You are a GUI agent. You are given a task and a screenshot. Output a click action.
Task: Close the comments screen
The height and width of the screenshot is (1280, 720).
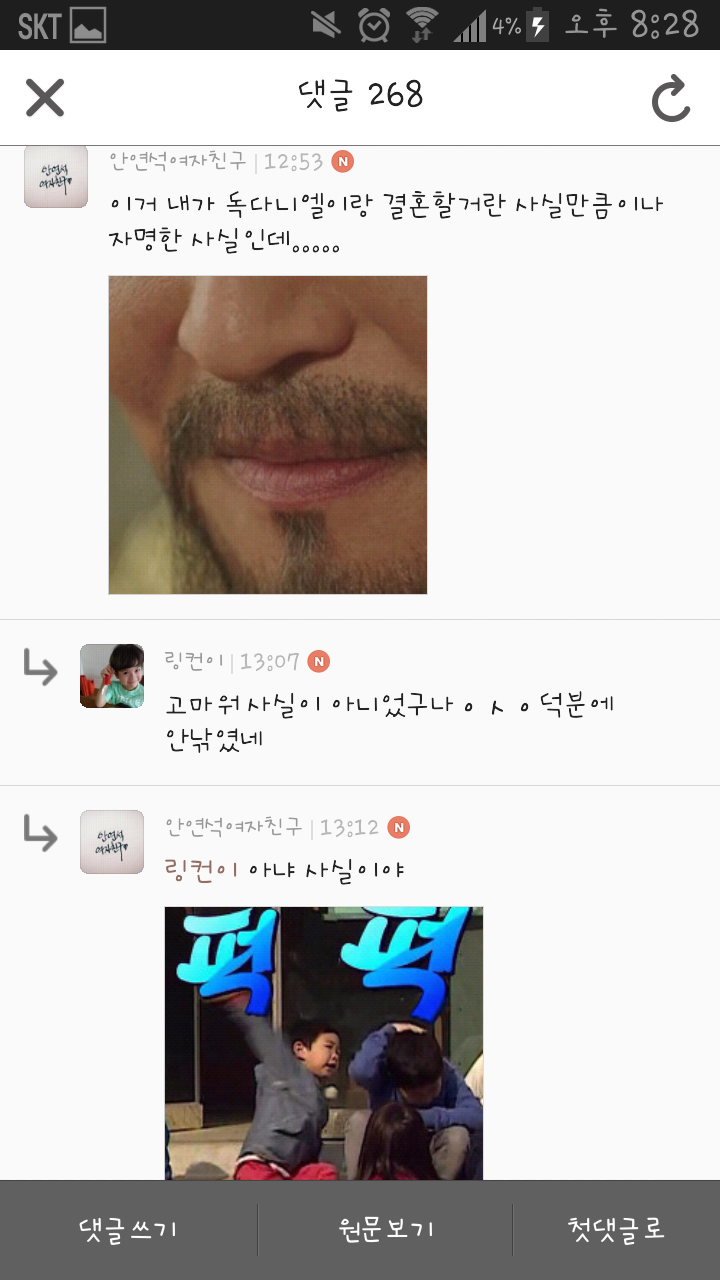[x=45, y=97]
